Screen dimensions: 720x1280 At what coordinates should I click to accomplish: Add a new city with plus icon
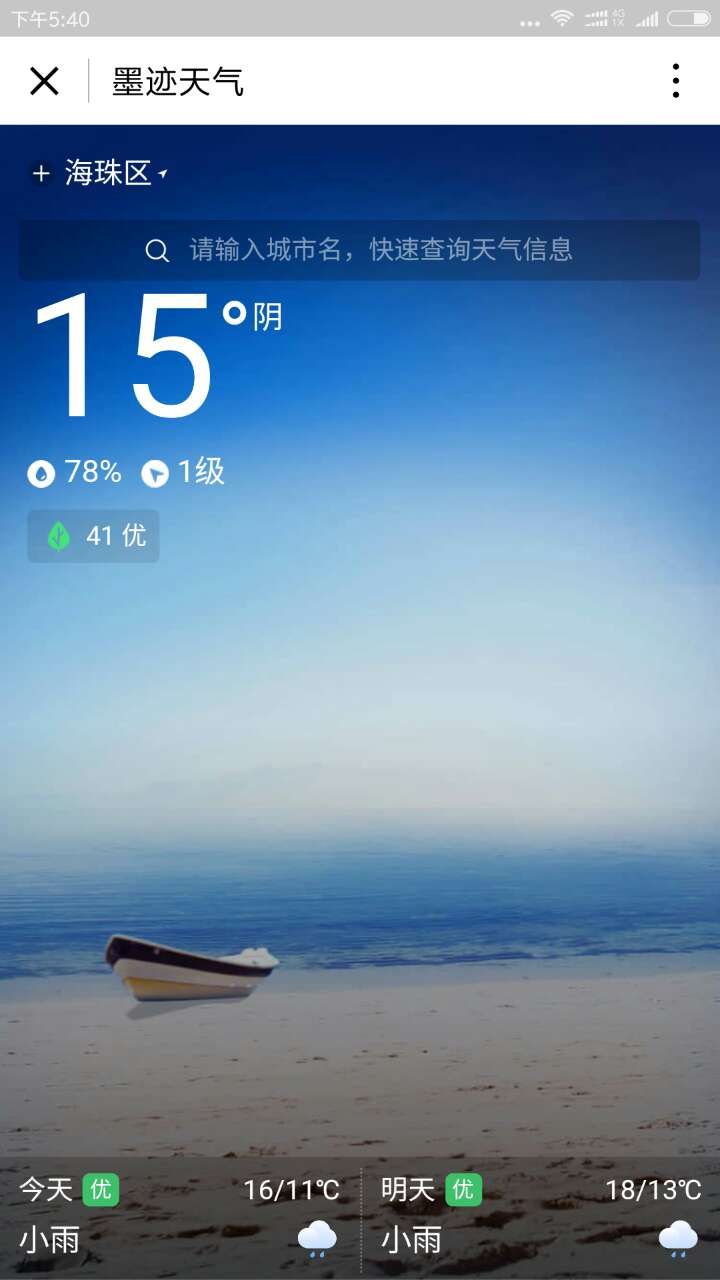(41, 174)
